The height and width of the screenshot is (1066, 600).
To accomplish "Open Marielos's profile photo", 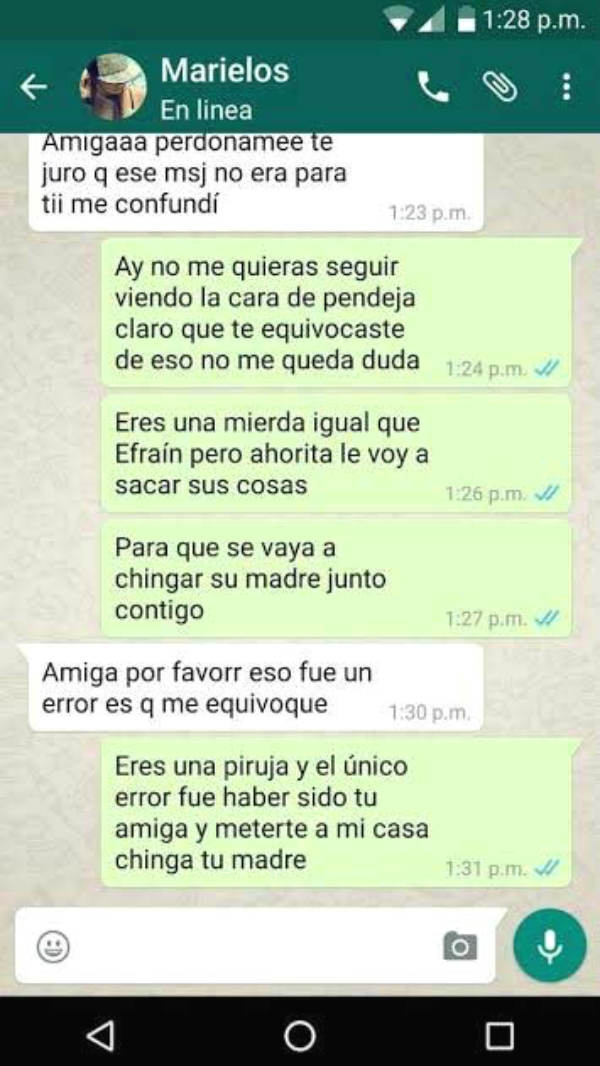I will [x=112, y=87].
